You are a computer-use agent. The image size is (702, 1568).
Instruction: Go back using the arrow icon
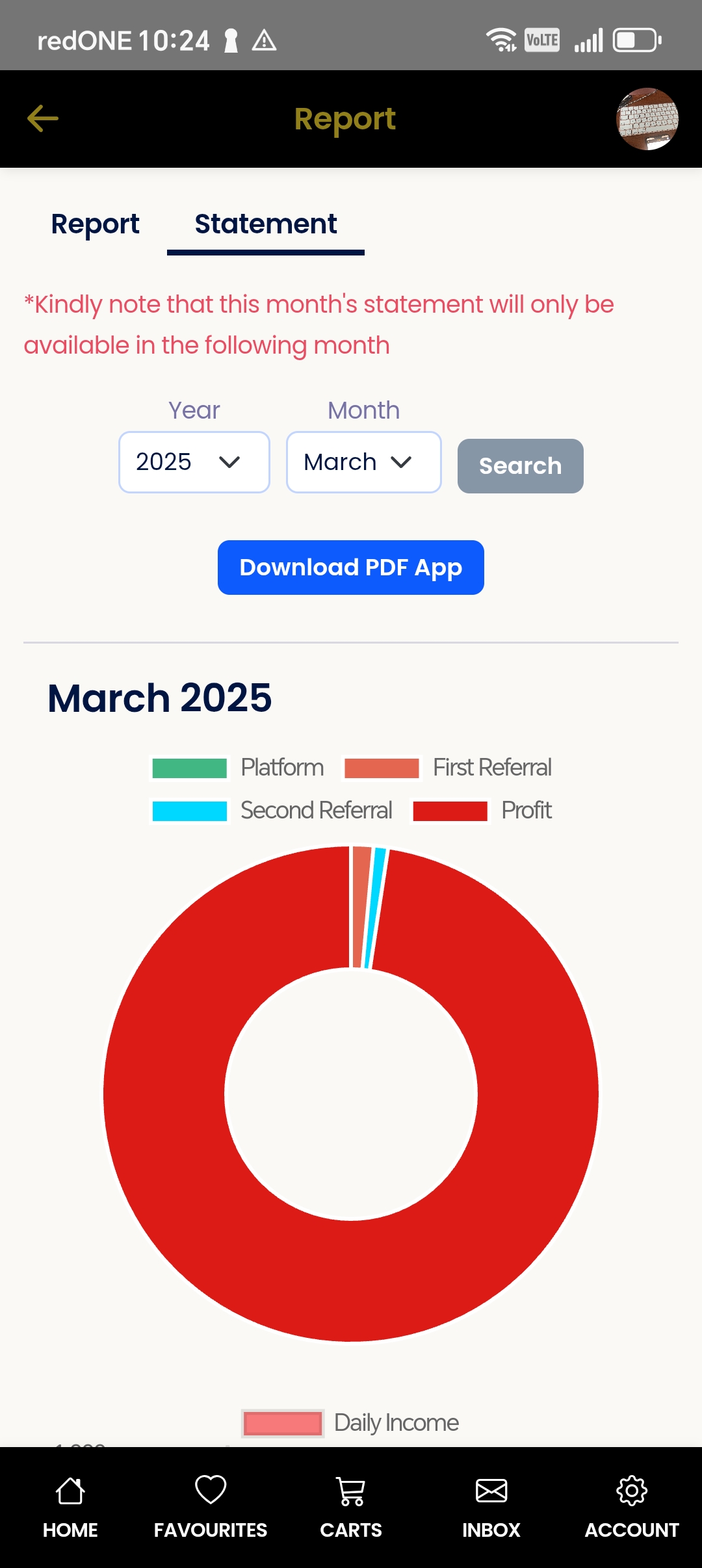[43, 119]
